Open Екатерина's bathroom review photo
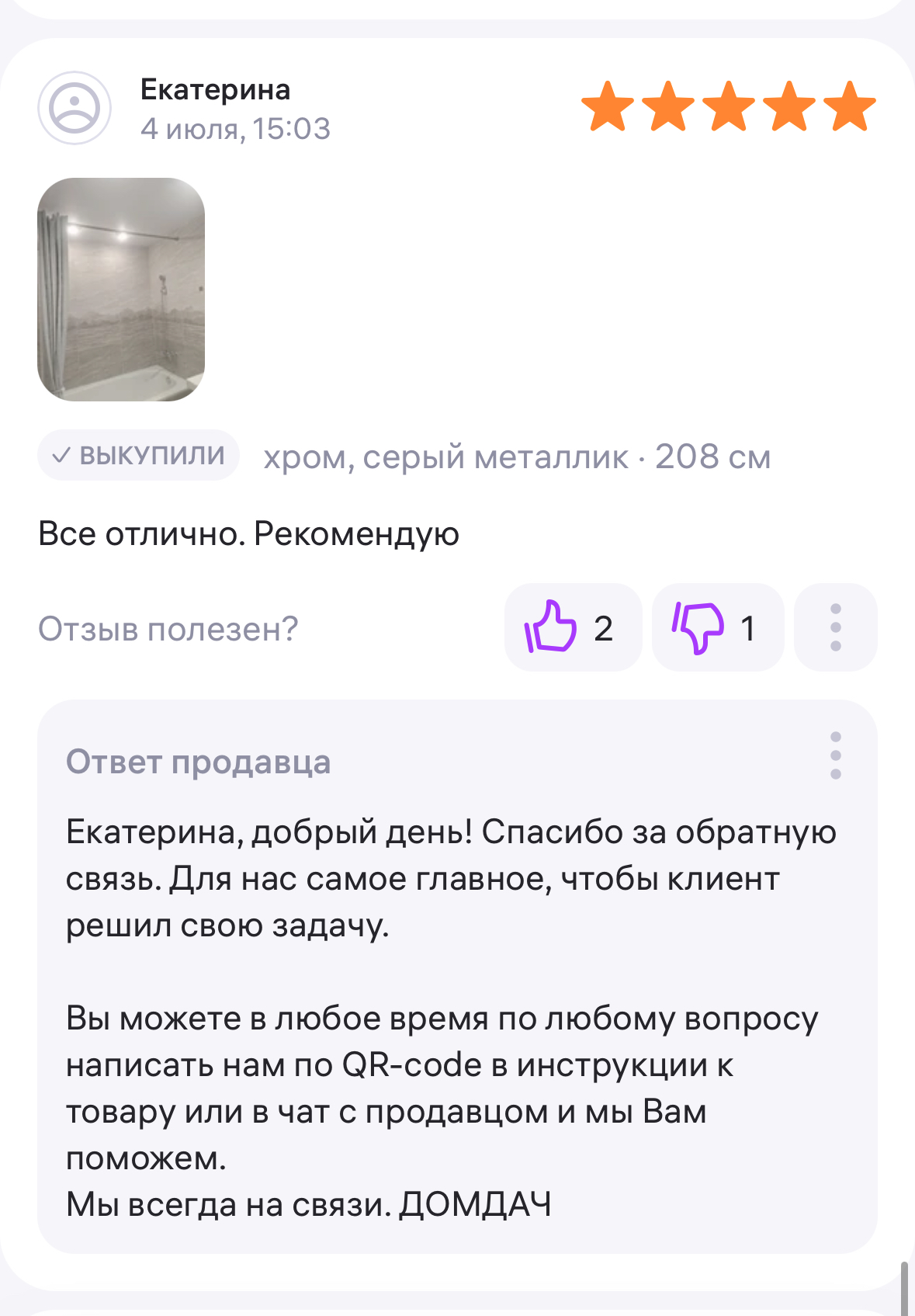This screenshot has height=1316, width=915. click(x=121, y=290)
